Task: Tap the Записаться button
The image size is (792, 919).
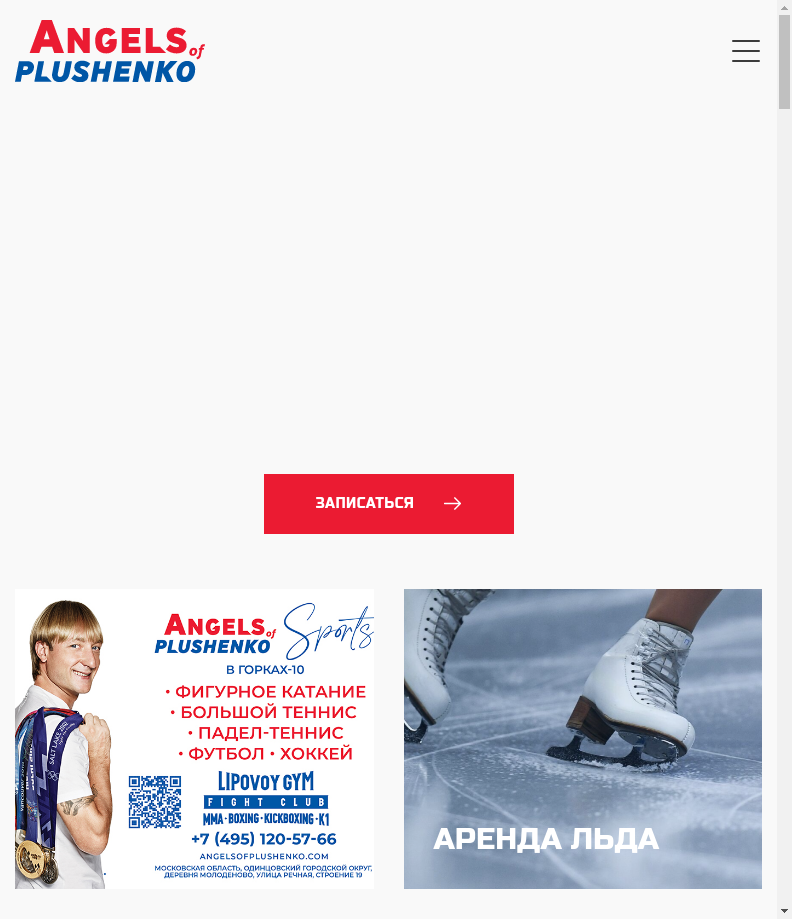Action: (x=388, y=504)
